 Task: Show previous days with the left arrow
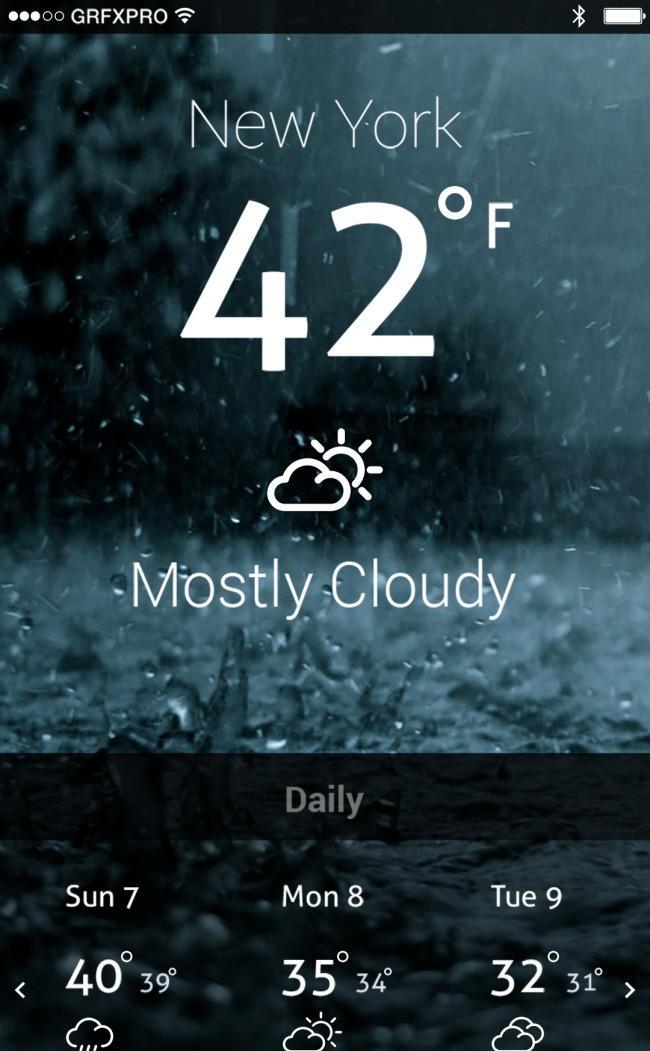[20, 990]
